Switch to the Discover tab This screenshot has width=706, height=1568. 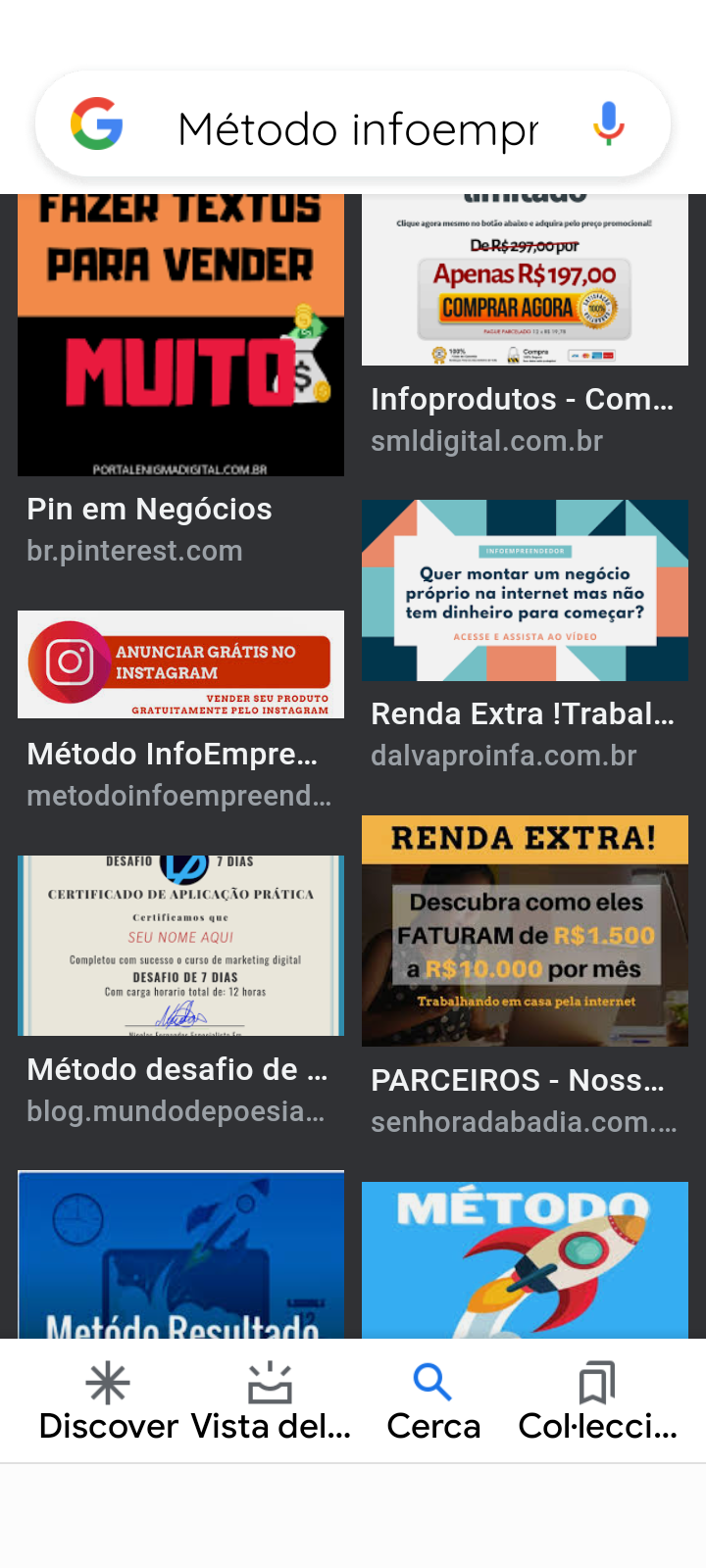108,1401
